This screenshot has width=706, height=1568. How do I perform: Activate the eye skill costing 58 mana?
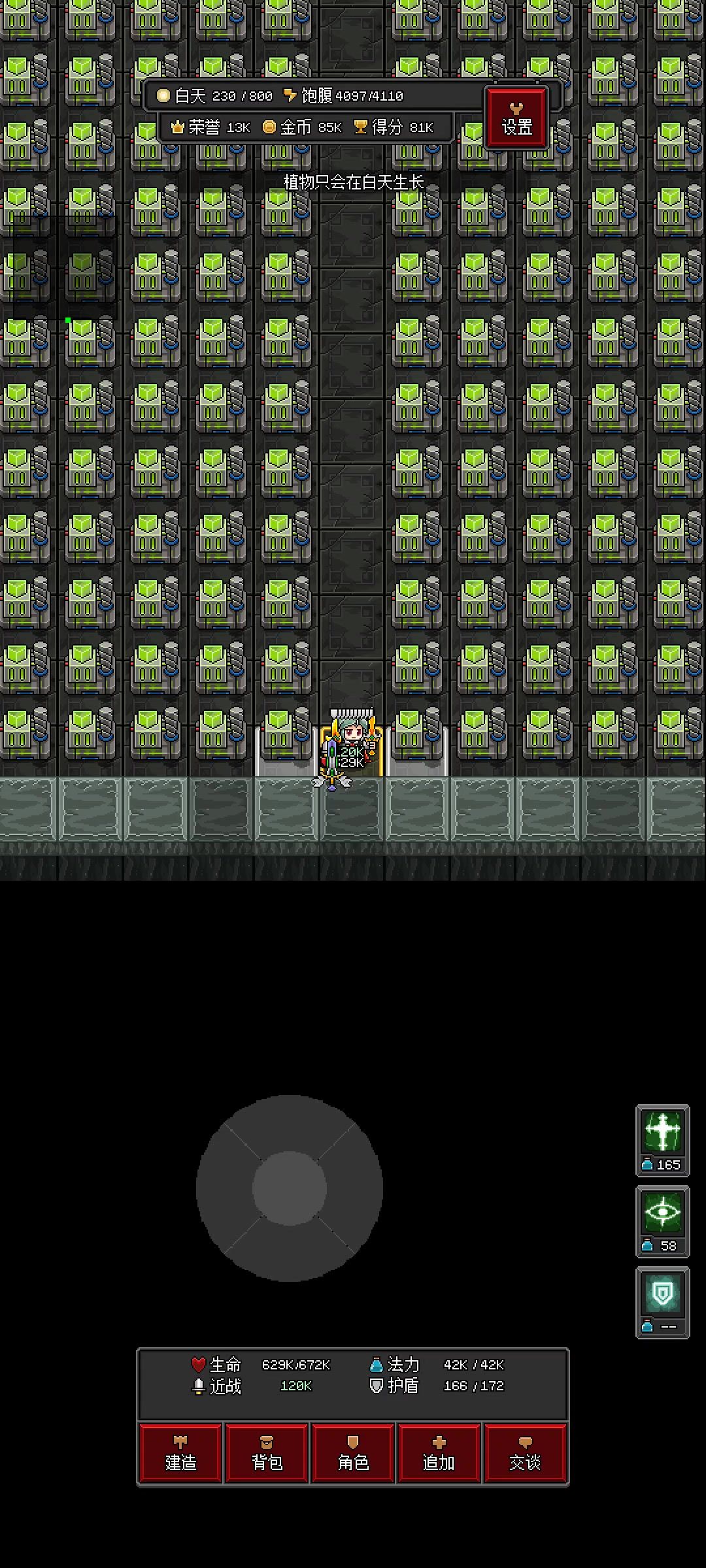tap(662, 1213)
